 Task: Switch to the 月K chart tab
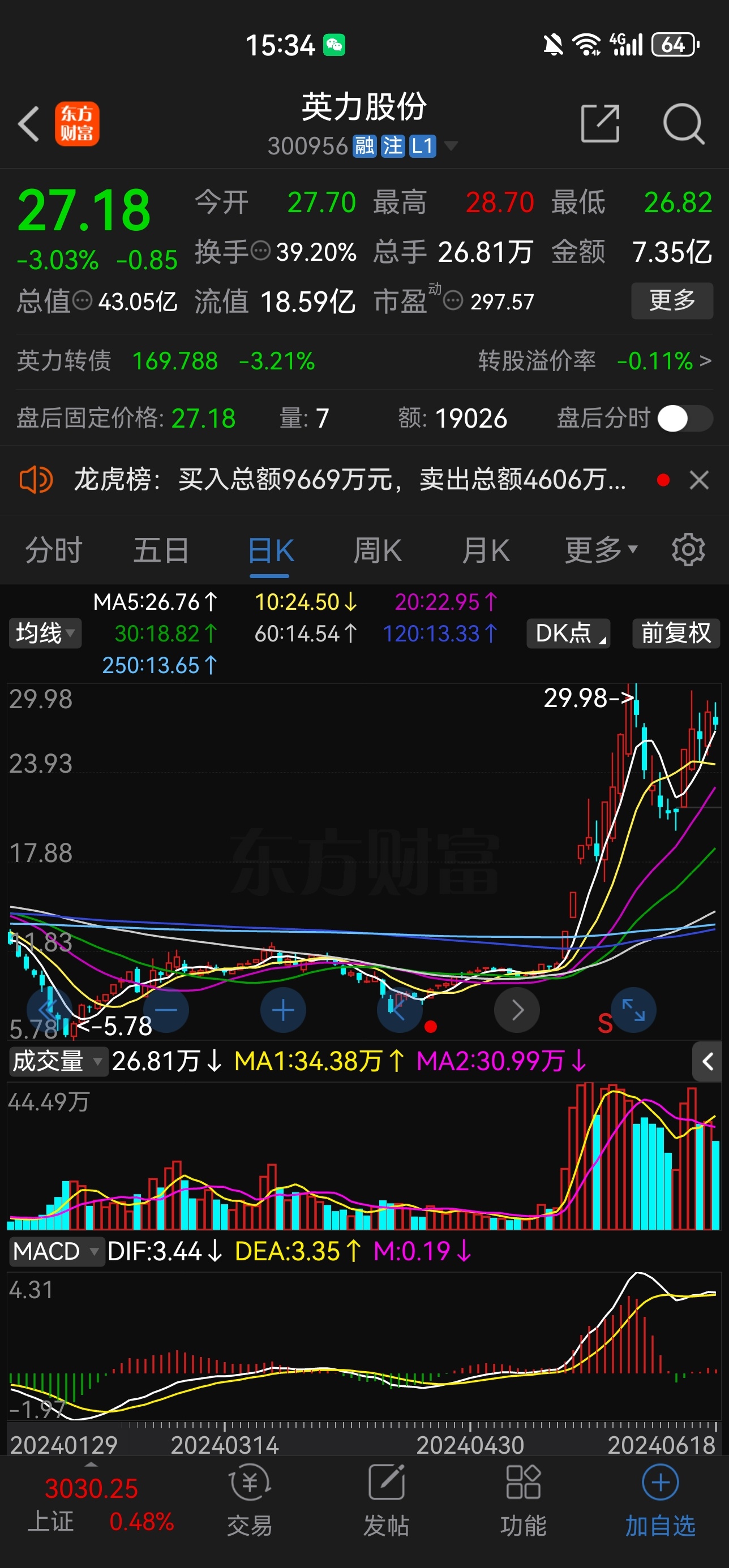point(486,551)
